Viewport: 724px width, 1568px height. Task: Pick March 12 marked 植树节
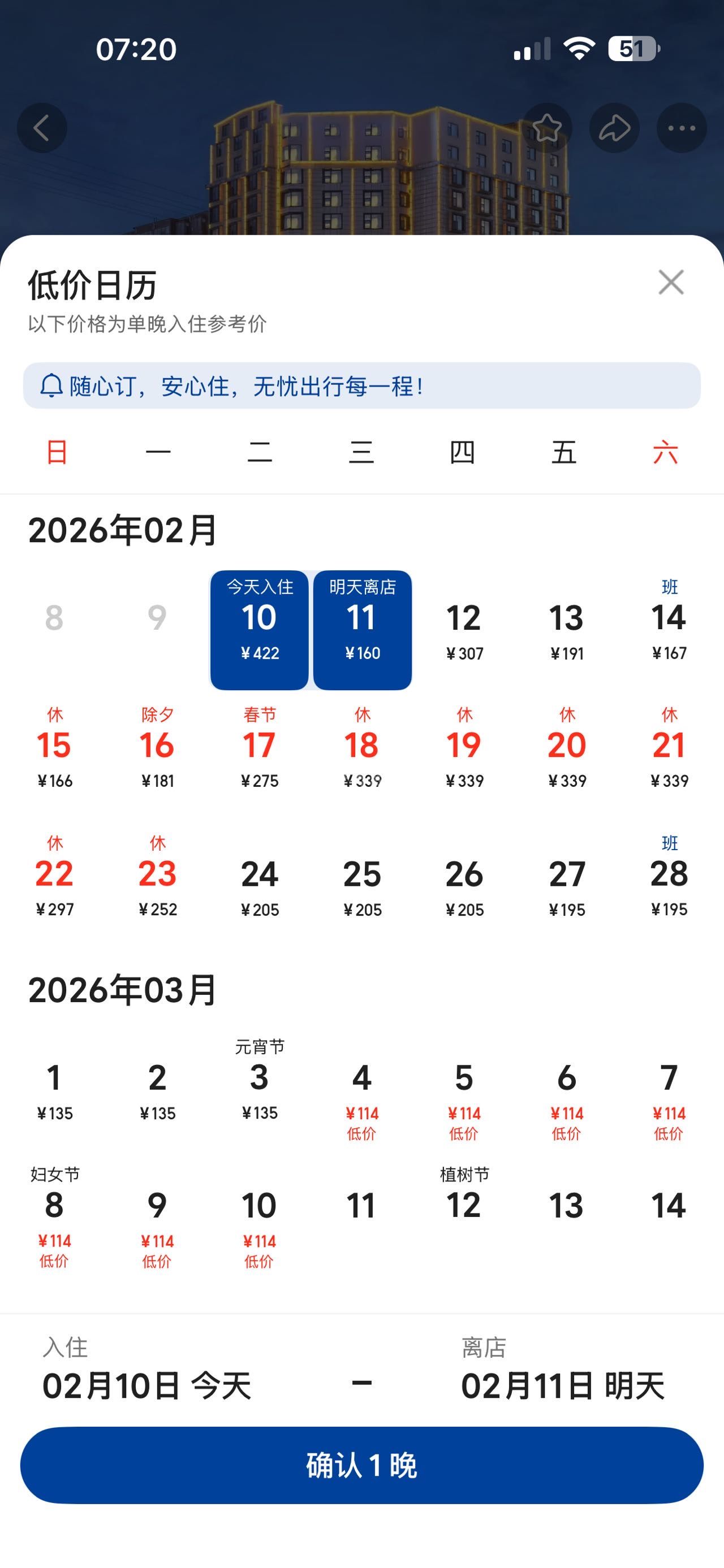pyautogui.click(x=464, y=1199)
